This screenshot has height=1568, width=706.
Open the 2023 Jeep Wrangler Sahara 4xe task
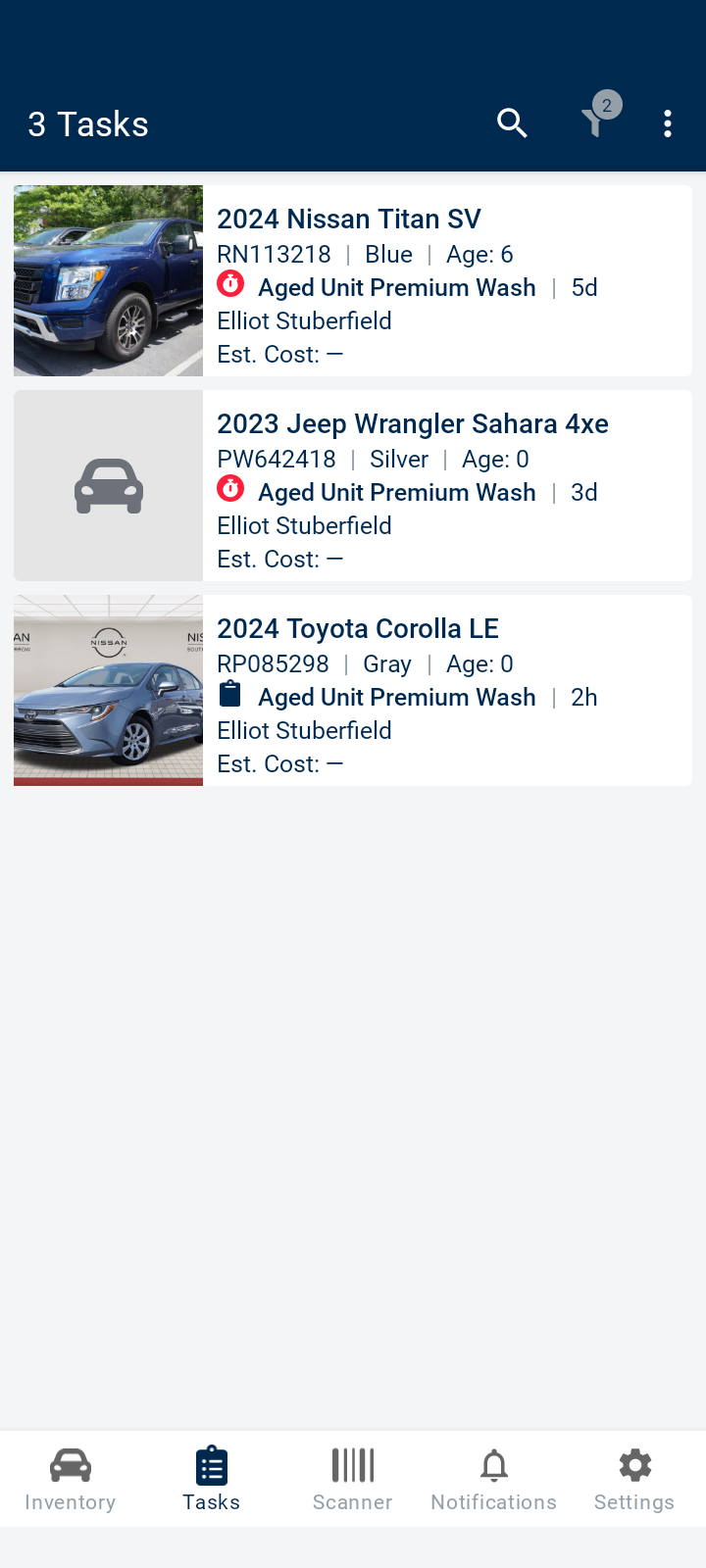point(353,486)
